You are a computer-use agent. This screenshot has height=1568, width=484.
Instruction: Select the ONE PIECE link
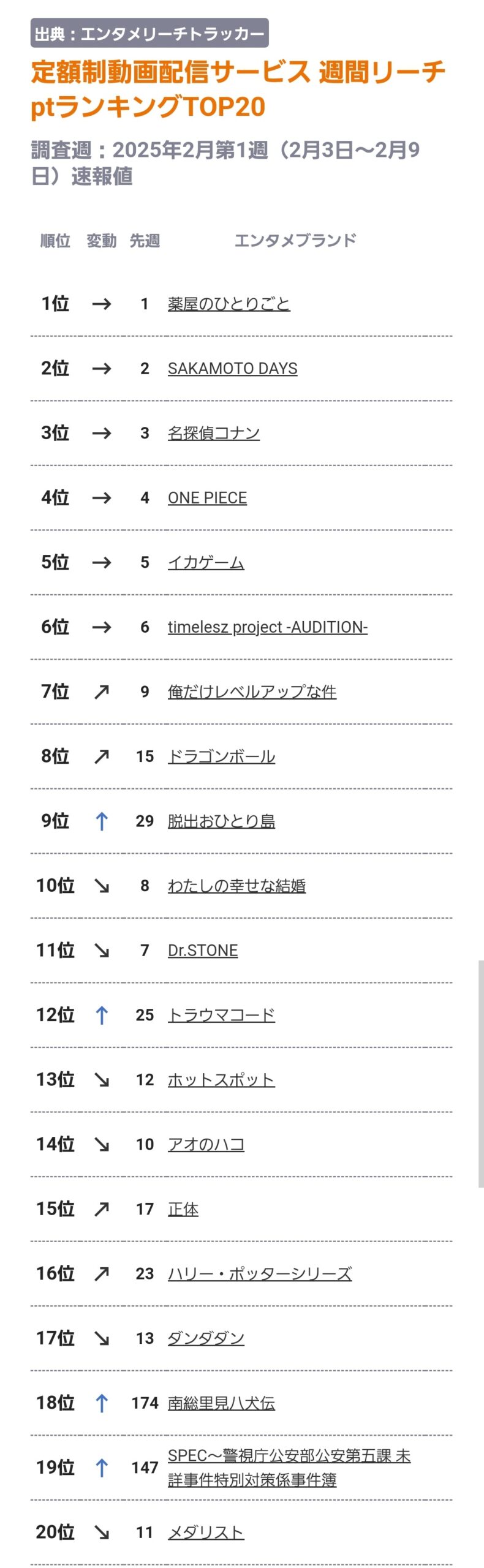pos(207,497)
